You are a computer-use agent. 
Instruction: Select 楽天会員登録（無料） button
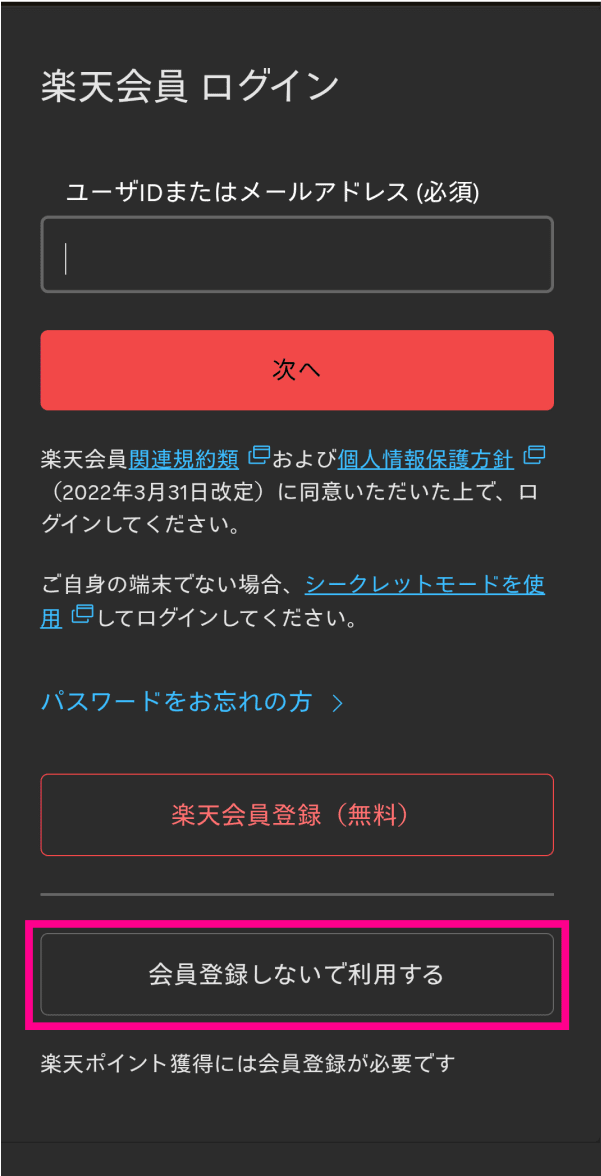click(x=297, y=815)
